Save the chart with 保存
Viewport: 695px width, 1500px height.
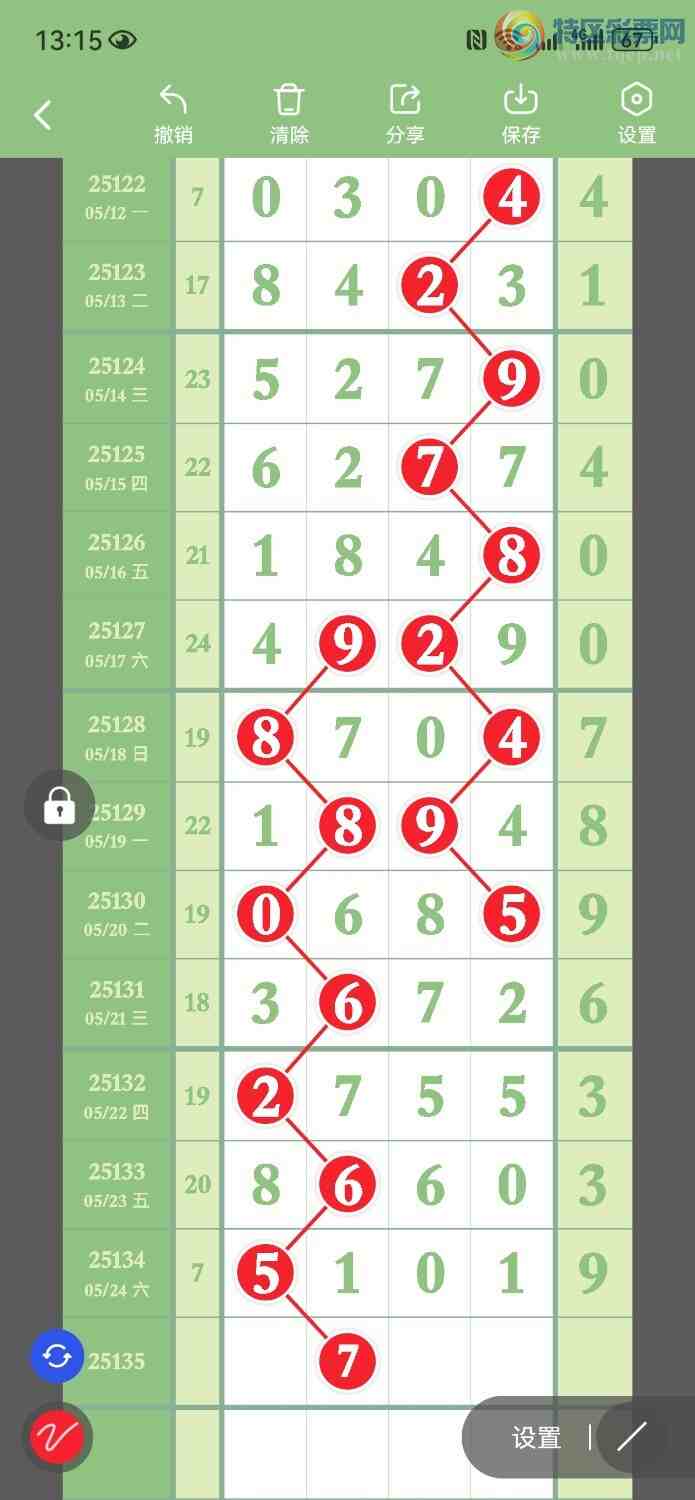(521, 114)
